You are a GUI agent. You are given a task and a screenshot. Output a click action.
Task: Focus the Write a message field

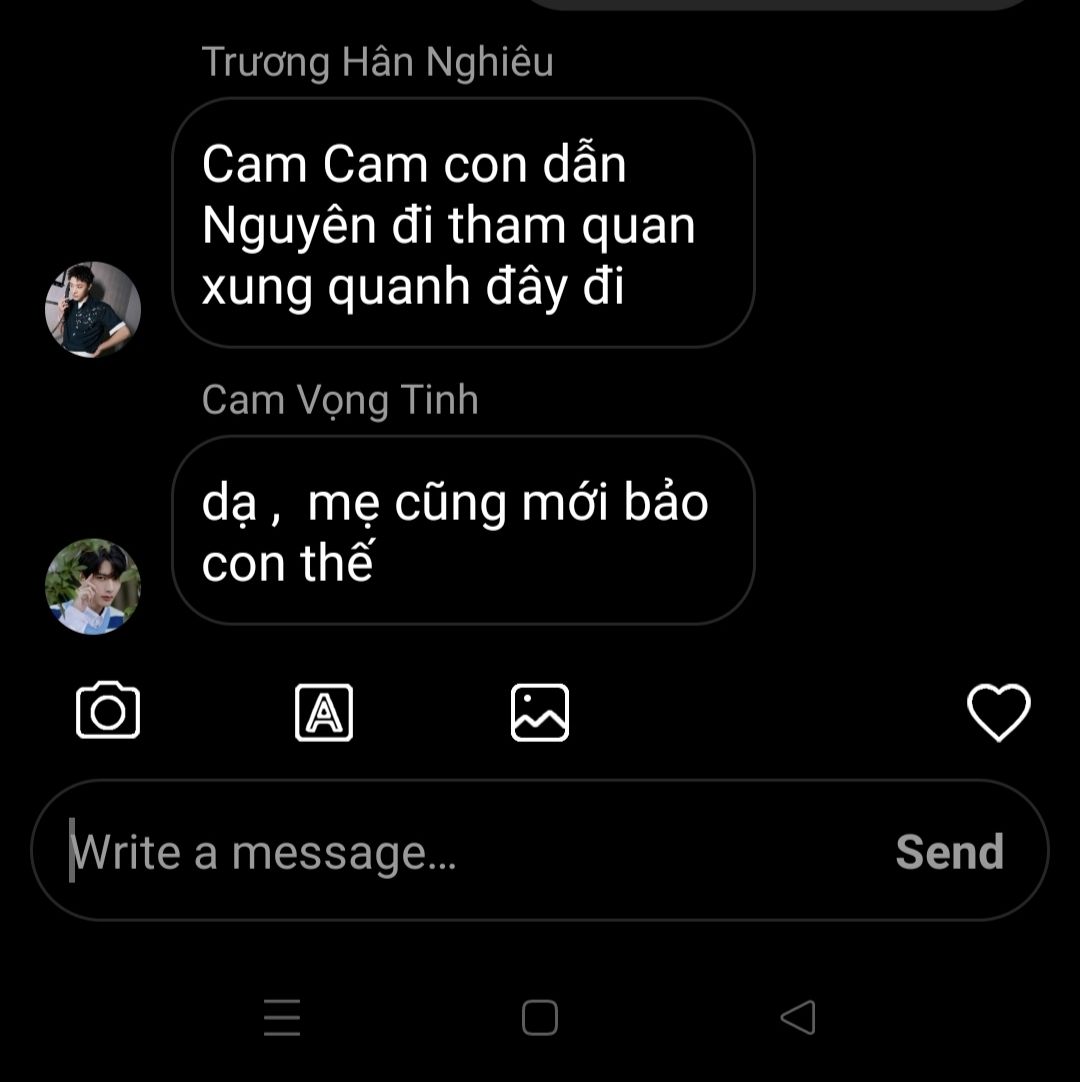[450, 852]
